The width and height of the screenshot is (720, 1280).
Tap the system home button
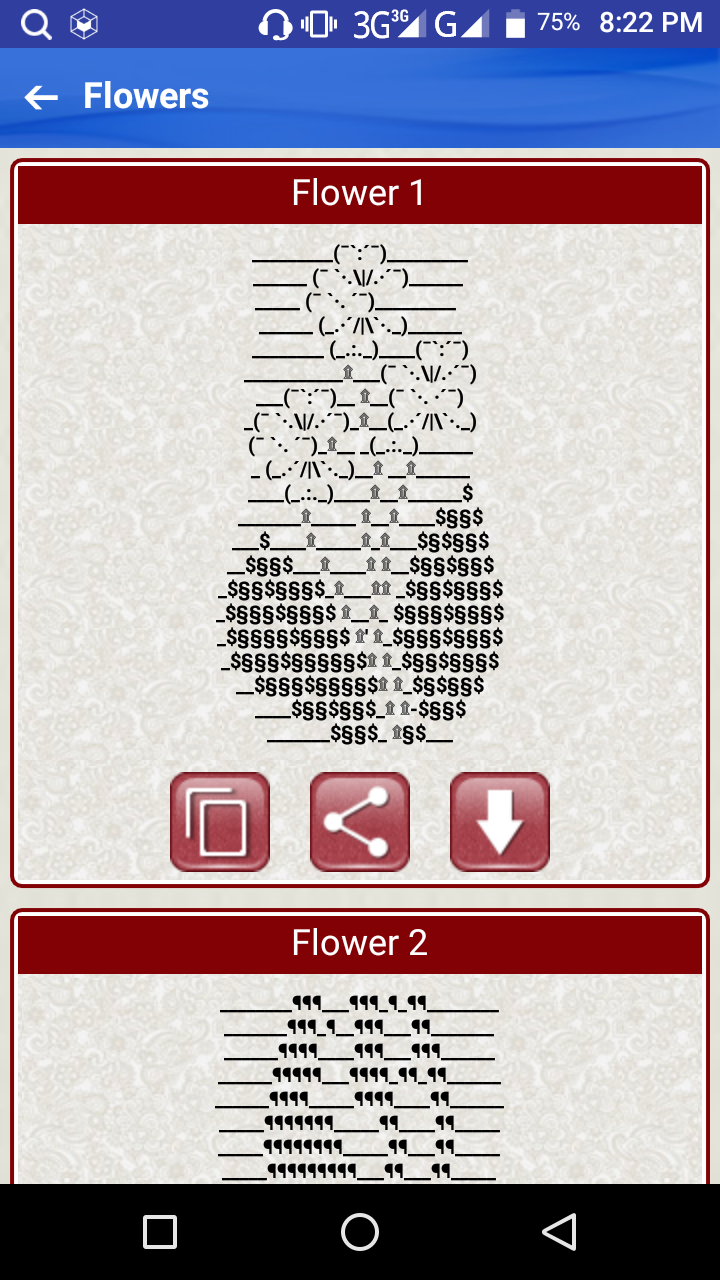pos(360,1232)
